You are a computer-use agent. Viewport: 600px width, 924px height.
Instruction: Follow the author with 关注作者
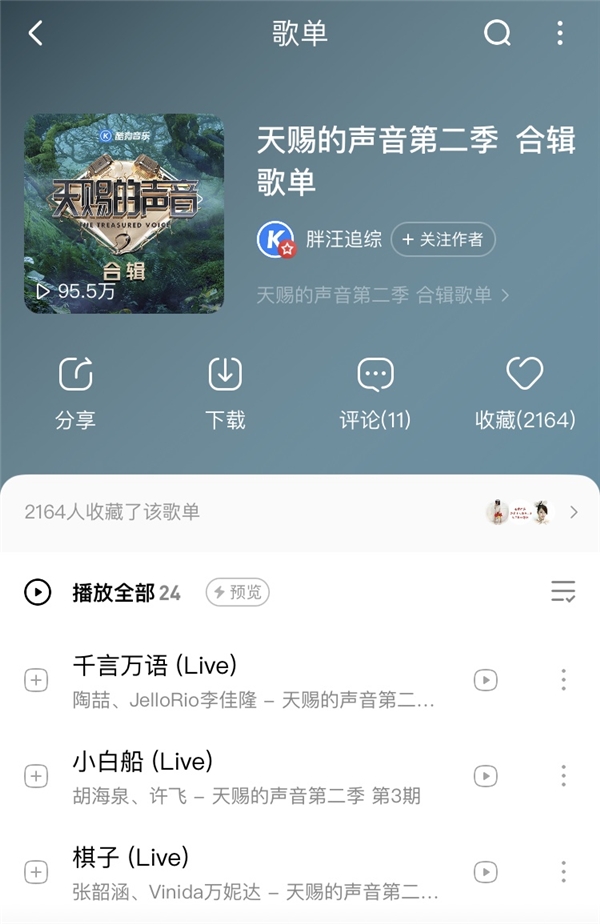pos(443,239)
